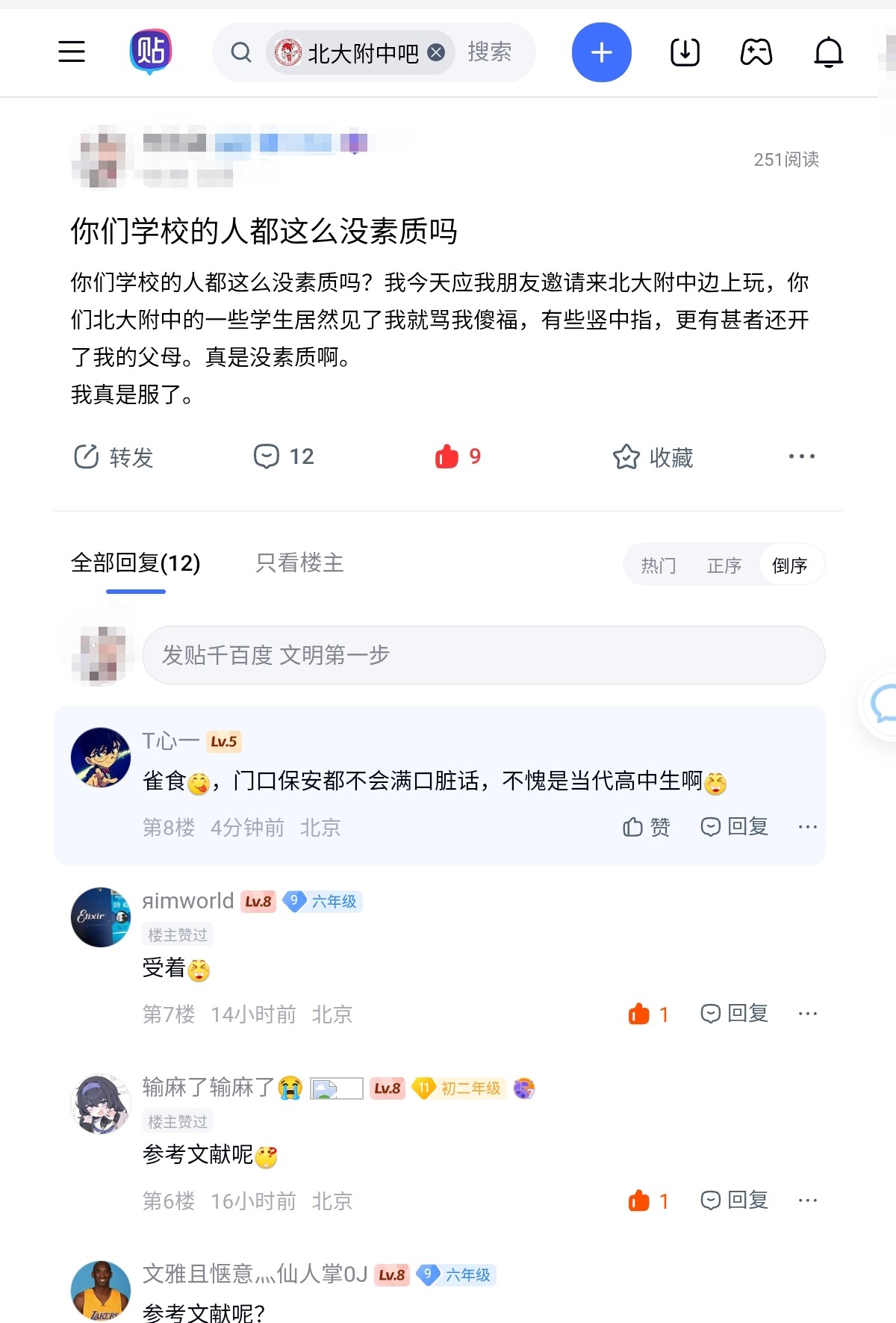The height and width of the screenshot is (1323, 896).
Task: Open the notifications bell
Action: click(x=828, y=52)
